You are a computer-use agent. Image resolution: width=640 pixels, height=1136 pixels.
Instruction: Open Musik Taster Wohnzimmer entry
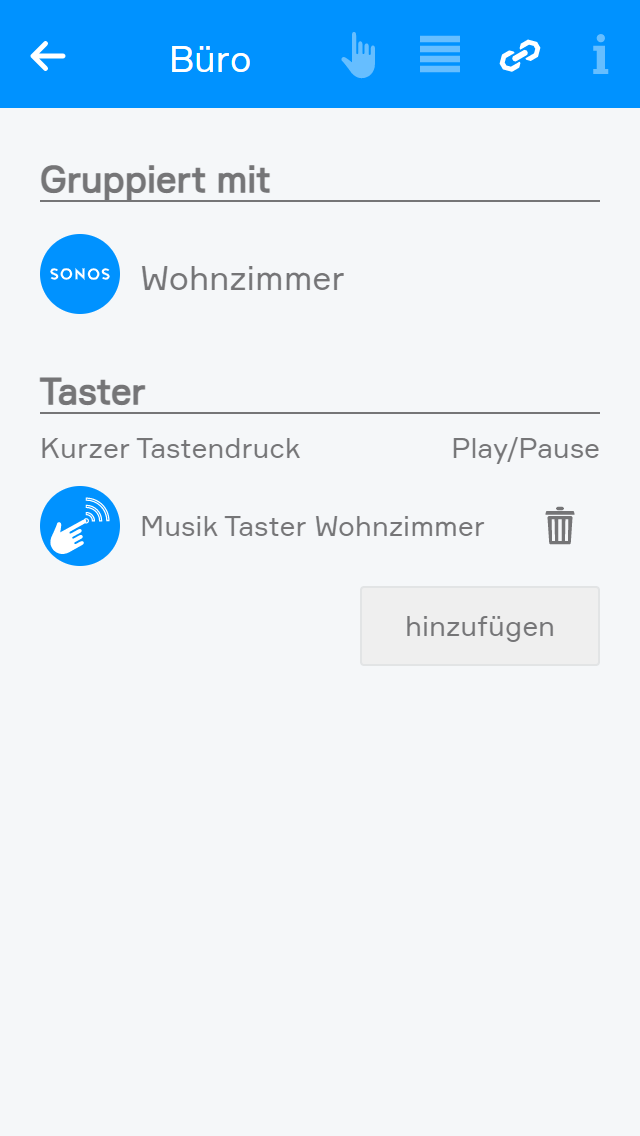(312, 526)
